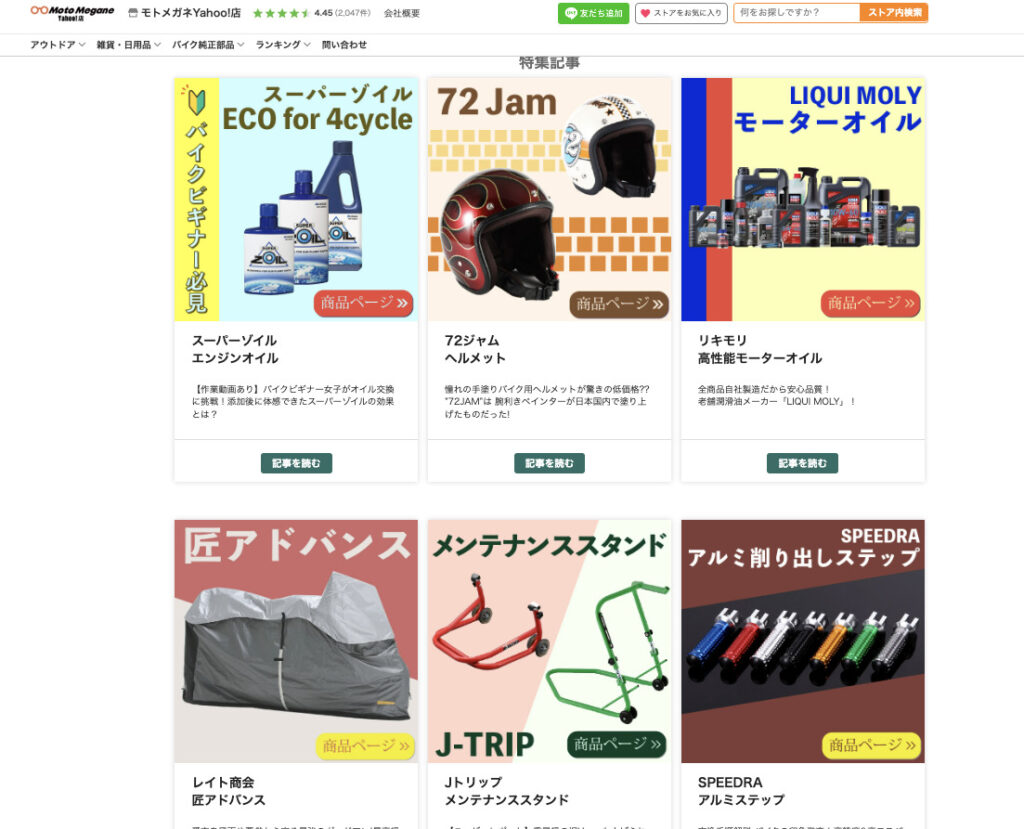Expand the アウトドア category menu
The image size is (1024, 829).
click(x=58, y=45)
